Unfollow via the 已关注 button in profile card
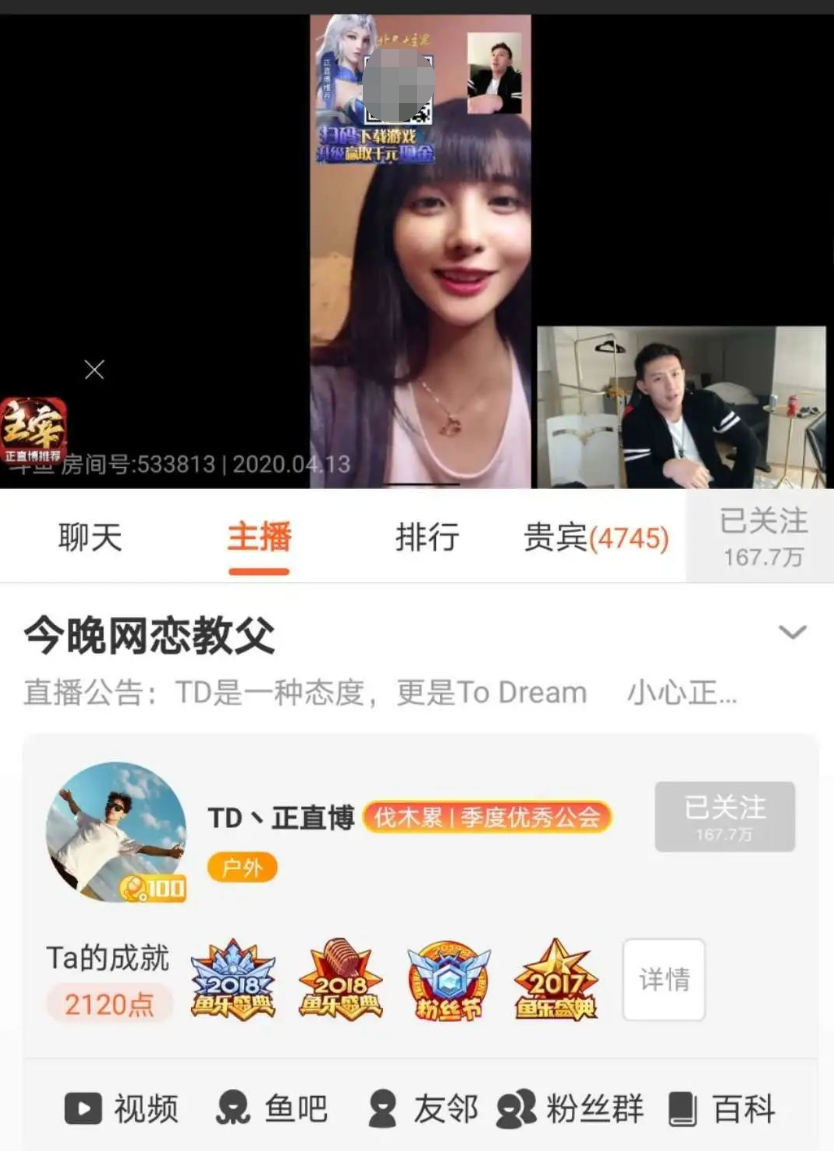 [x=725, y=816]
